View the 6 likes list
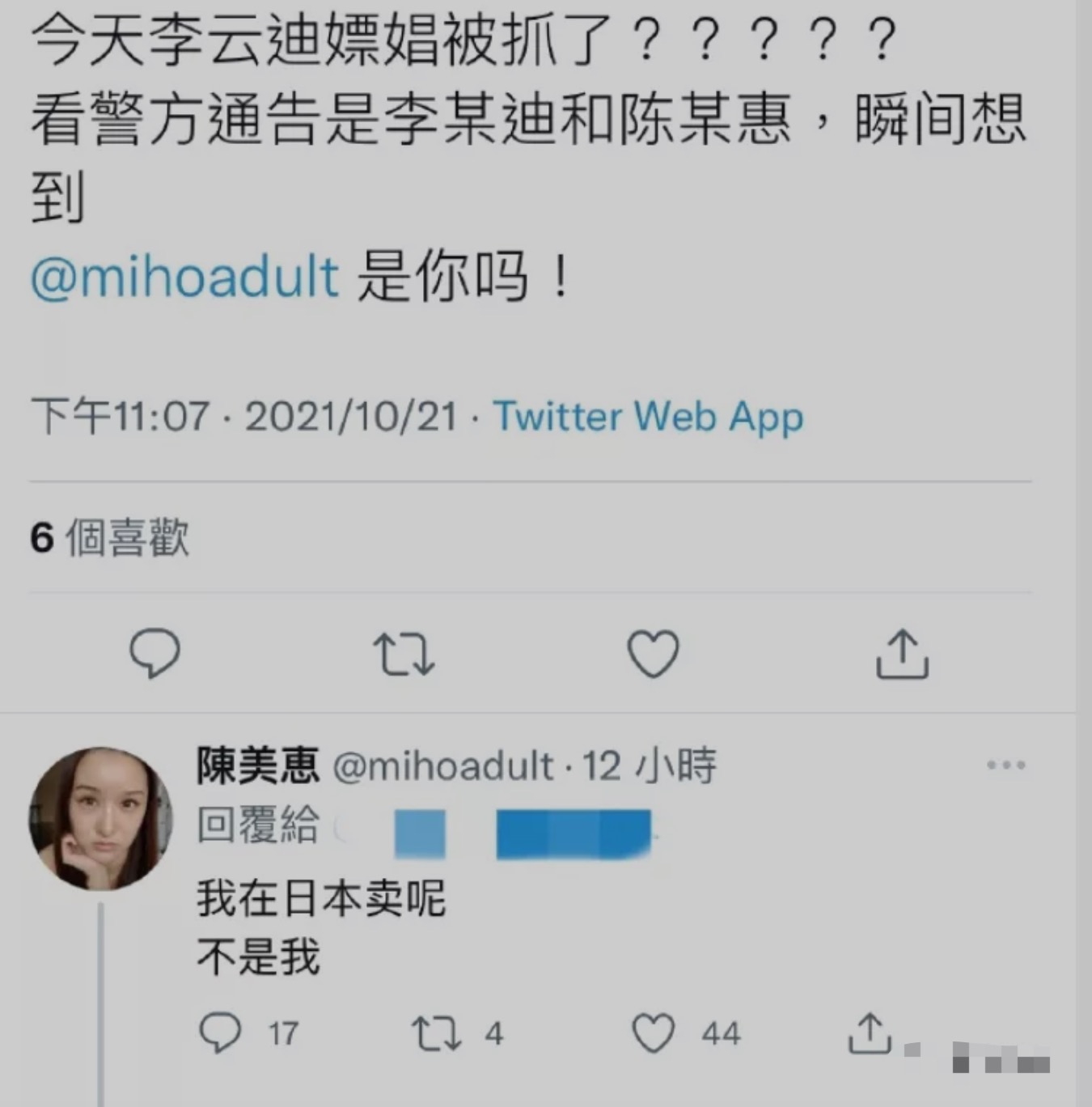The image size is (1092, 1107). pyautogui.click(x=110, y=538)
